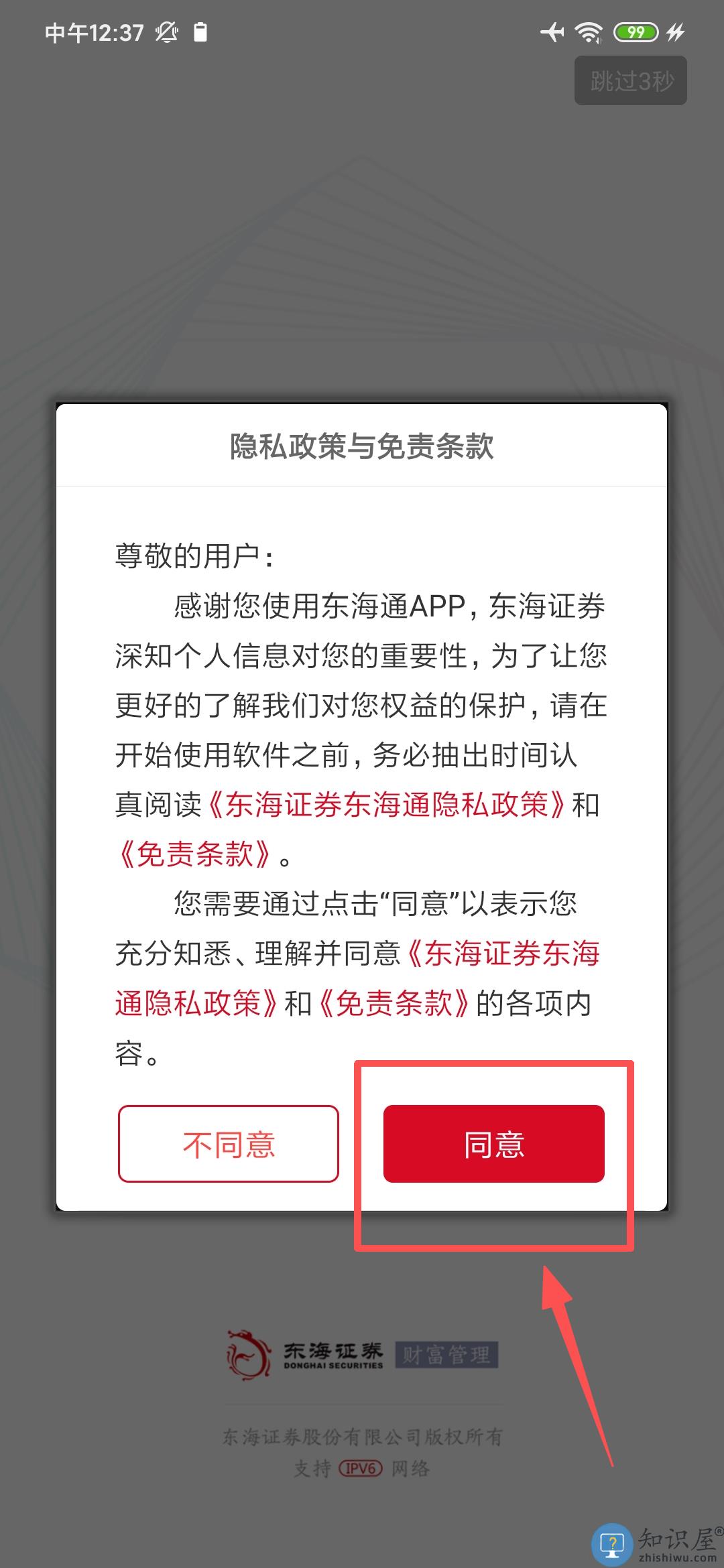Open the 隐私政策 link right after 认真阅读
724x1568 pixels.
387,805
